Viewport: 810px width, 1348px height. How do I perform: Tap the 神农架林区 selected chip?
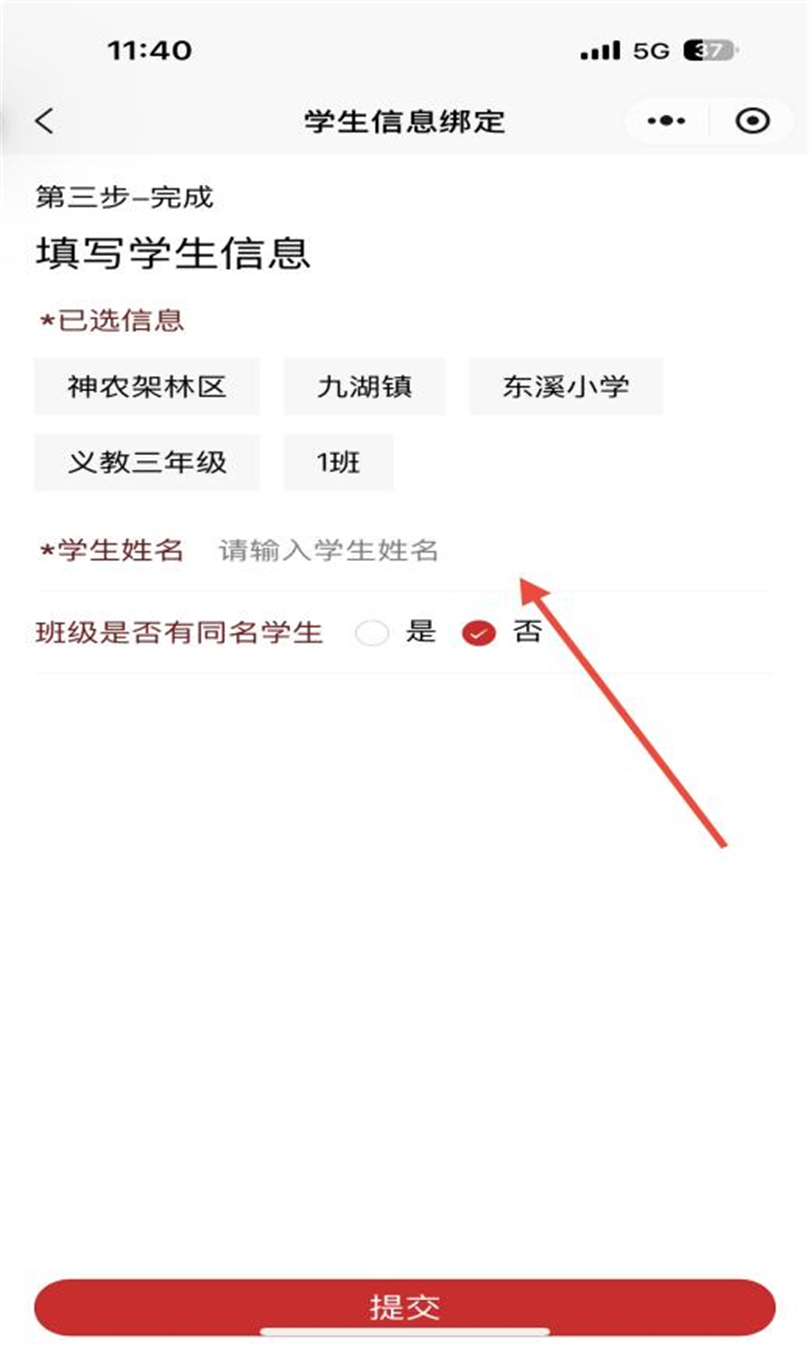147,387
